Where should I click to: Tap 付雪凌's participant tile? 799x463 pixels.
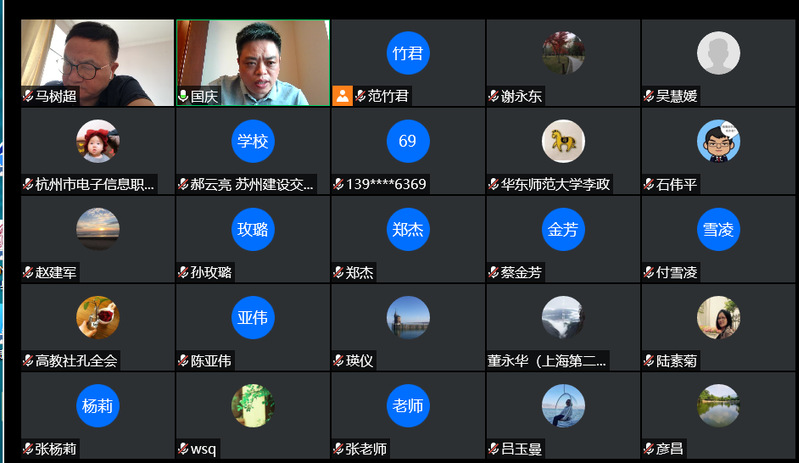718,238
